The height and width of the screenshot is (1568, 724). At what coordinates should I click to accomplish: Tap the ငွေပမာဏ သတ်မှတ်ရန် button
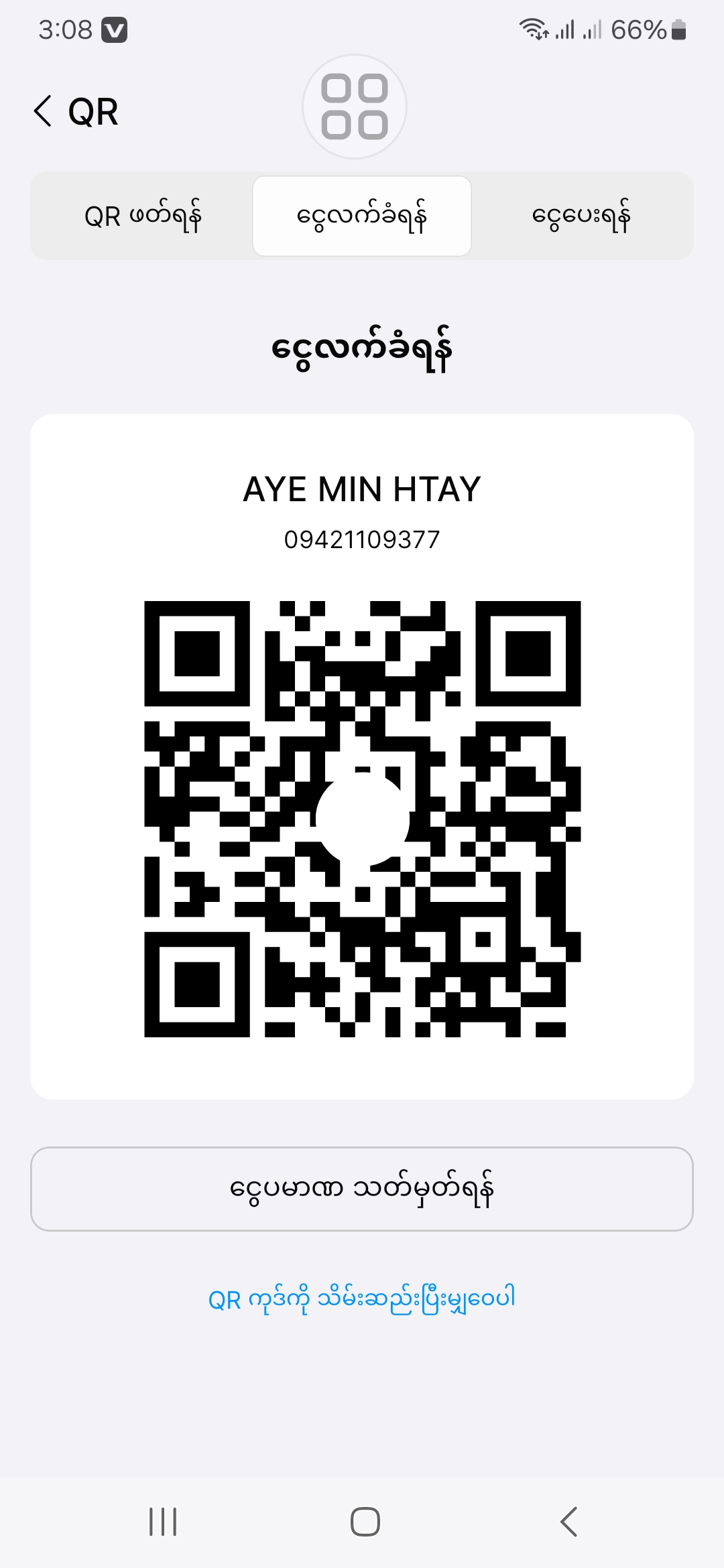click(362, 1189)
